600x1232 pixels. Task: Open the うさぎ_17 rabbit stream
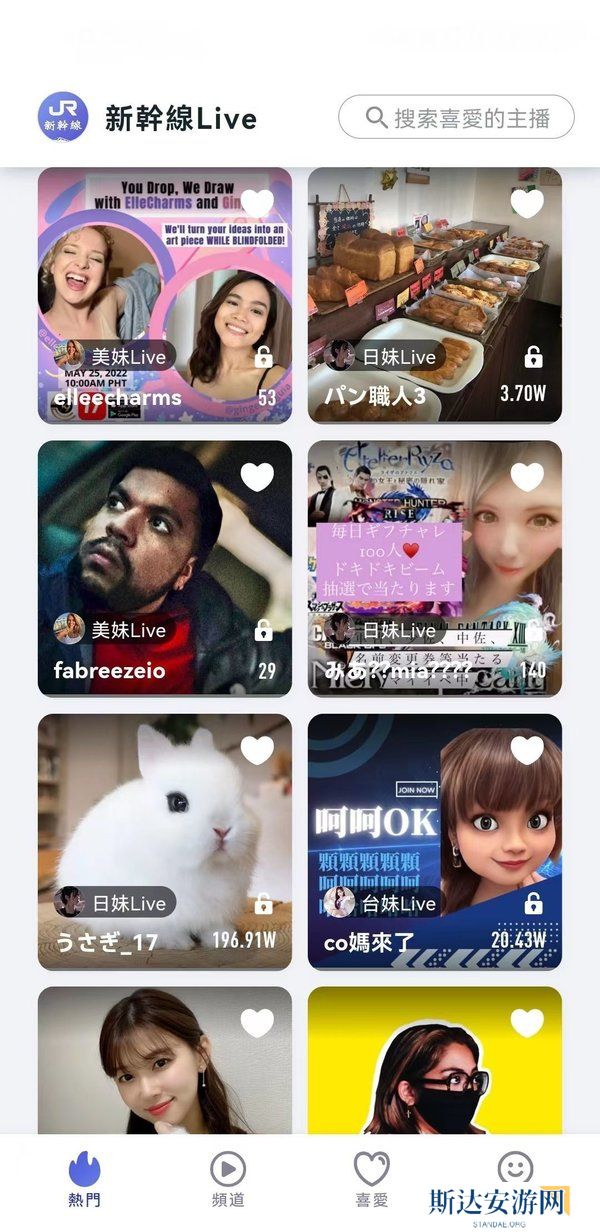click(165, 843)
